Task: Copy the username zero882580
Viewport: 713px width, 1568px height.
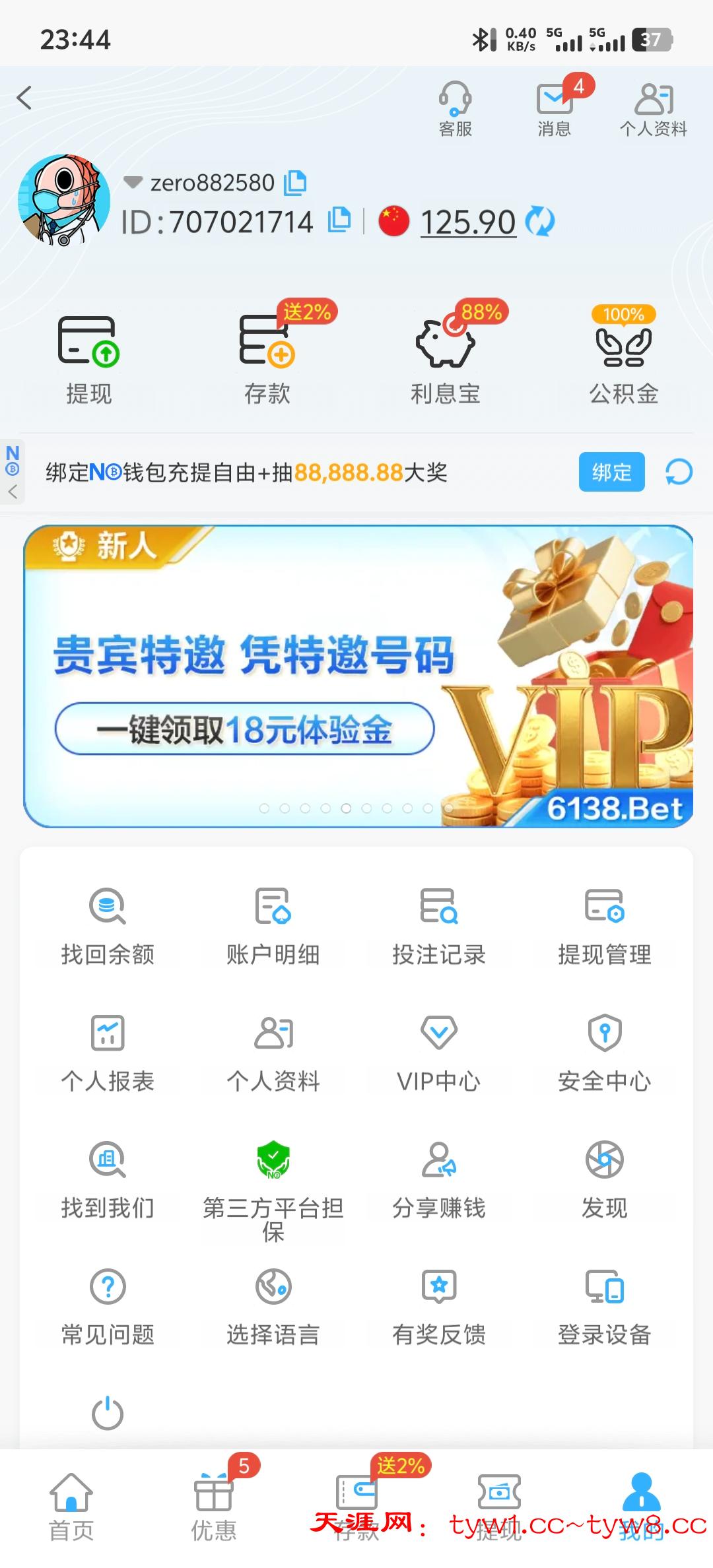Action: (295, 183)
